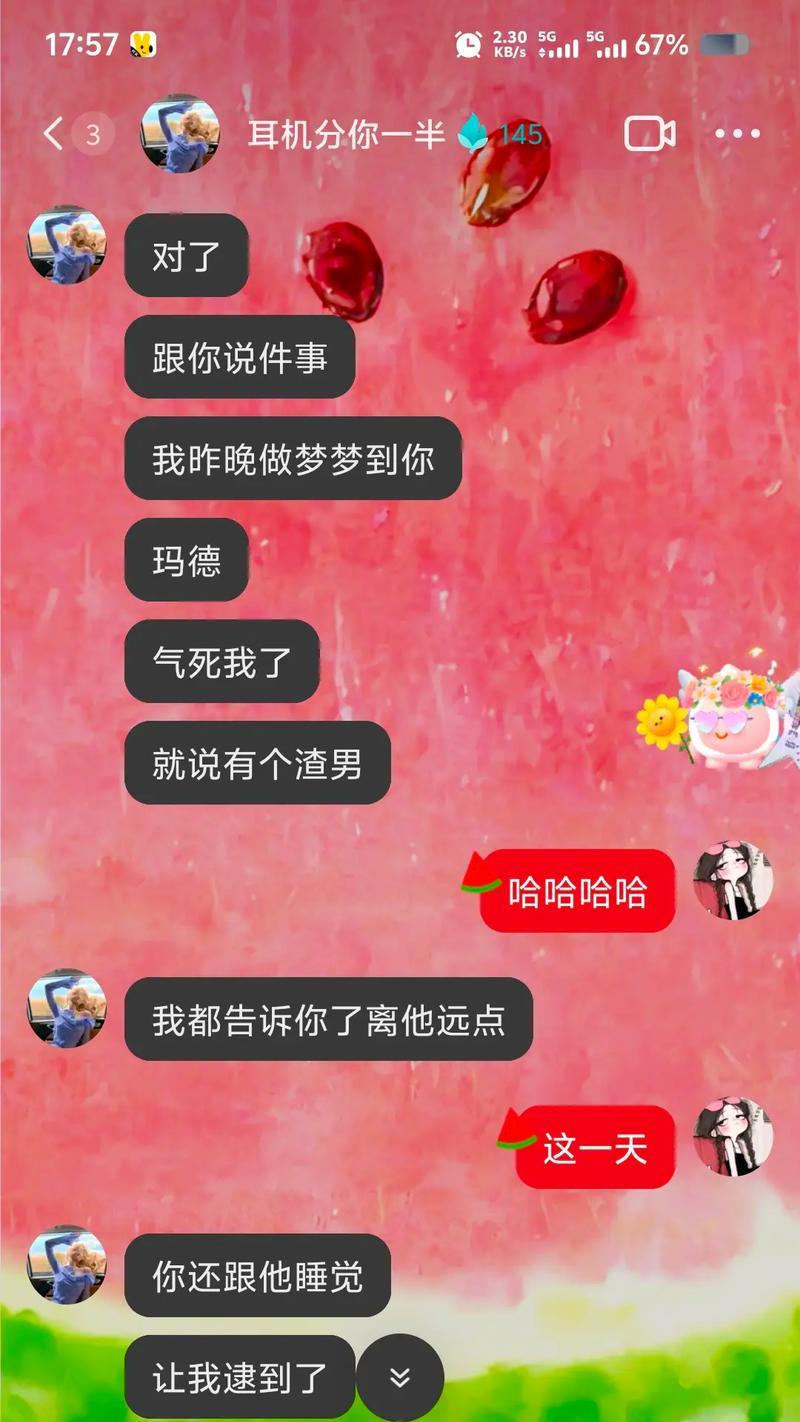
Task: Go back to the chat list
Action: click(x=54, y=134)
